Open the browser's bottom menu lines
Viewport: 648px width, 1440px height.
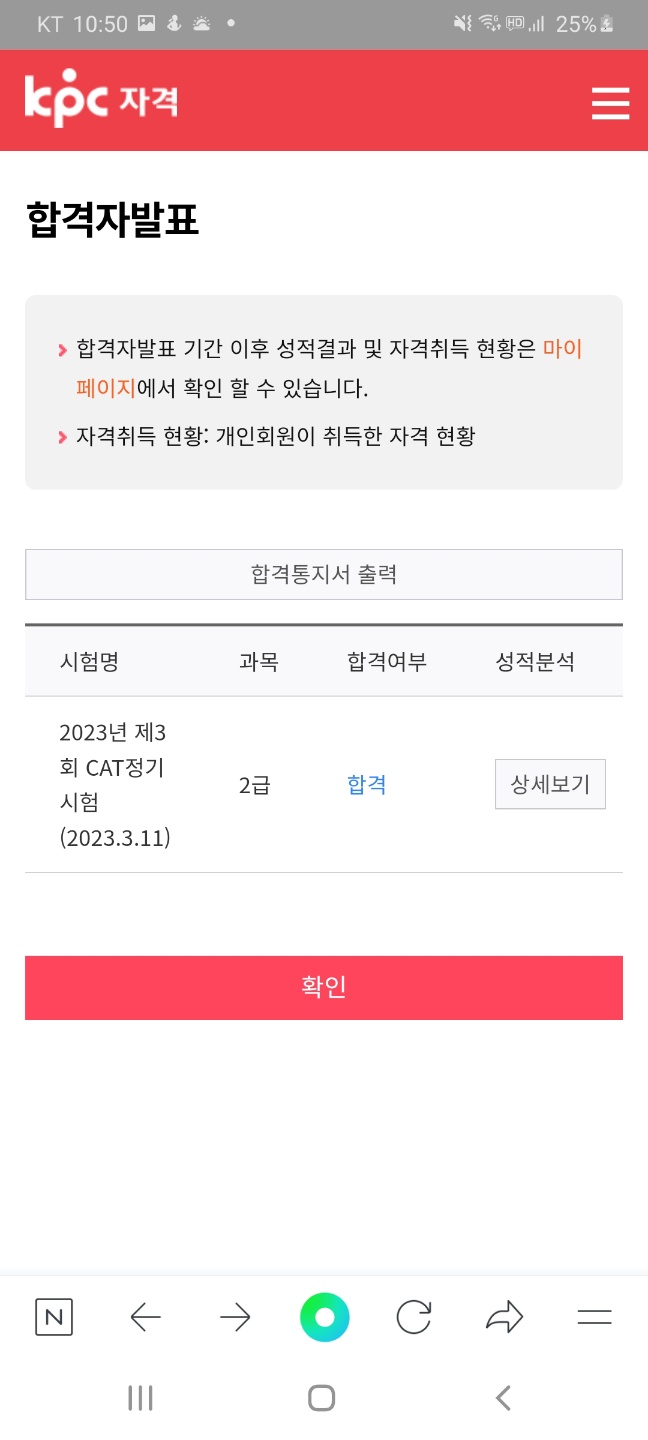pos(594,1317)
